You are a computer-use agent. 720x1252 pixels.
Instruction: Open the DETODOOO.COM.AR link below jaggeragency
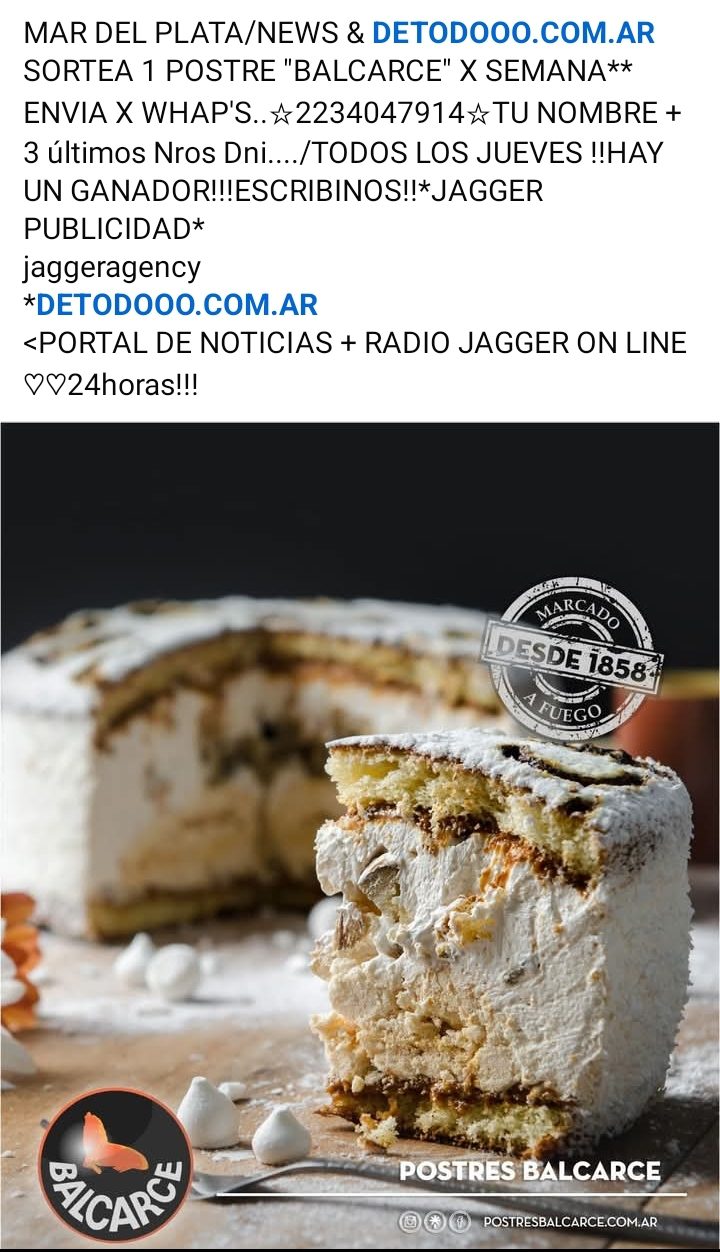tap(177, 305)
